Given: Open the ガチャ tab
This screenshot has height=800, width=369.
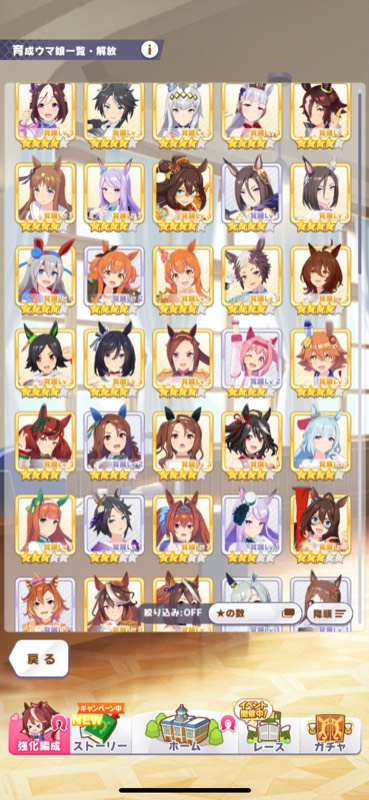Looking at the screenshot, I should 331,729.
